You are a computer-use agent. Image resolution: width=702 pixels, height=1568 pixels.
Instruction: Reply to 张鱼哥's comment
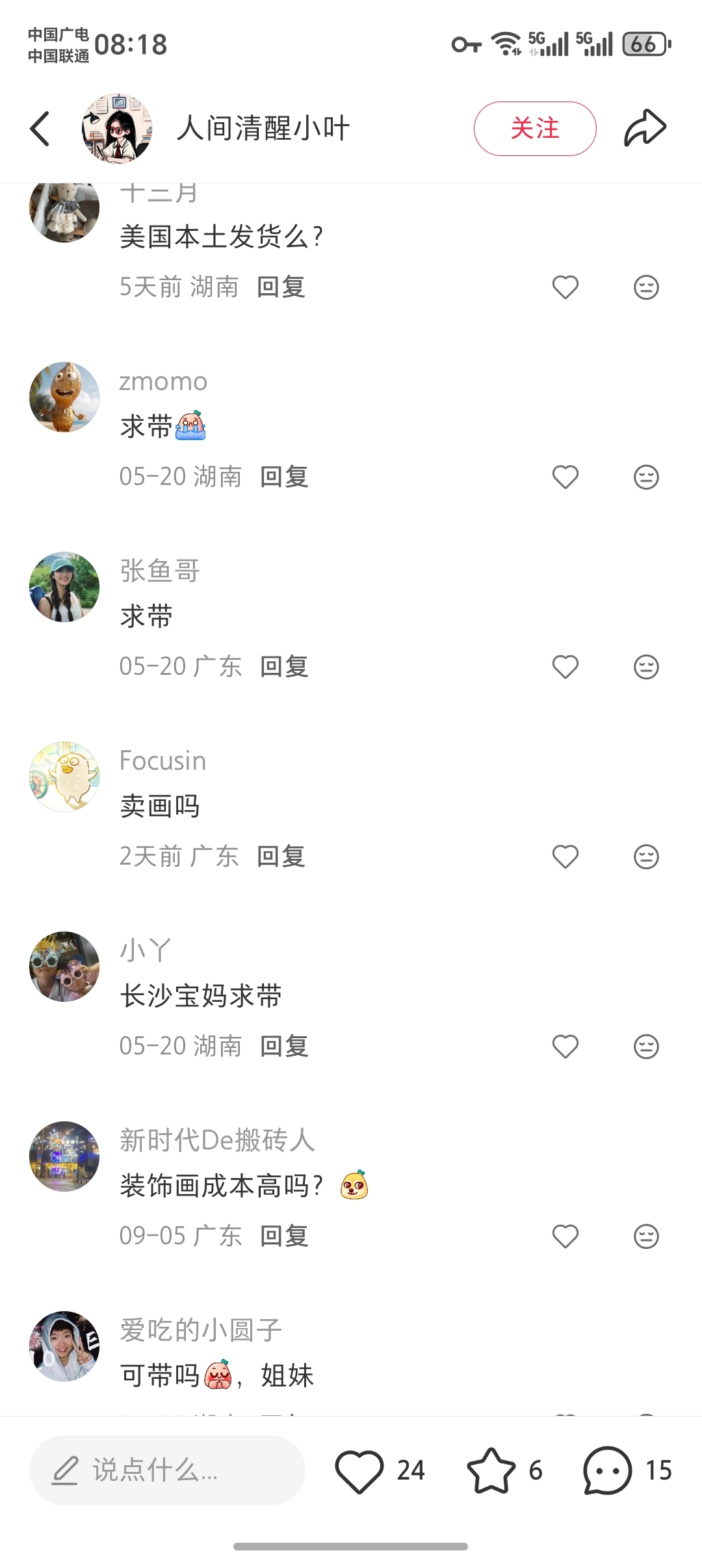[x=284, y=667]
